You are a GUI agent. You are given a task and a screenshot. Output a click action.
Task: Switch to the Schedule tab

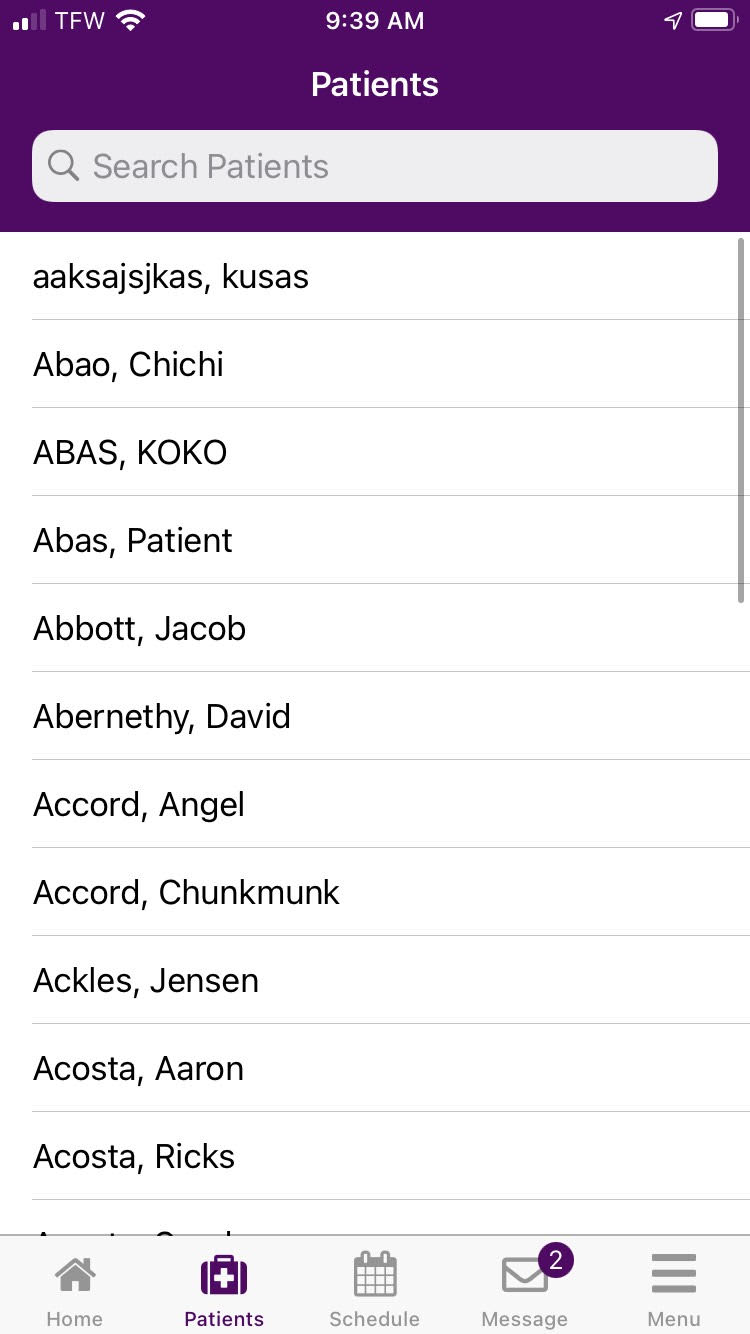(x=375, y=1288)
